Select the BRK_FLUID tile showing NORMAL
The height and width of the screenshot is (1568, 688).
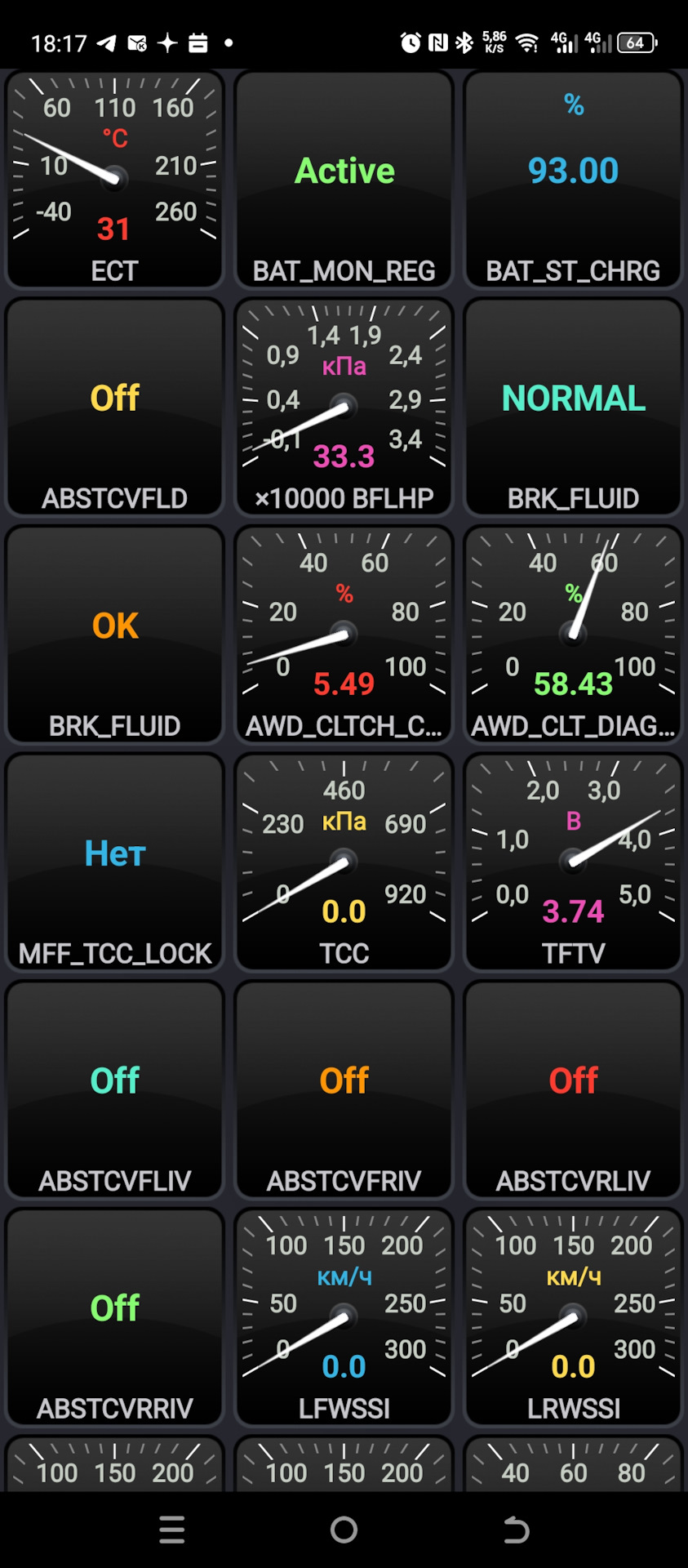(573, 407)
